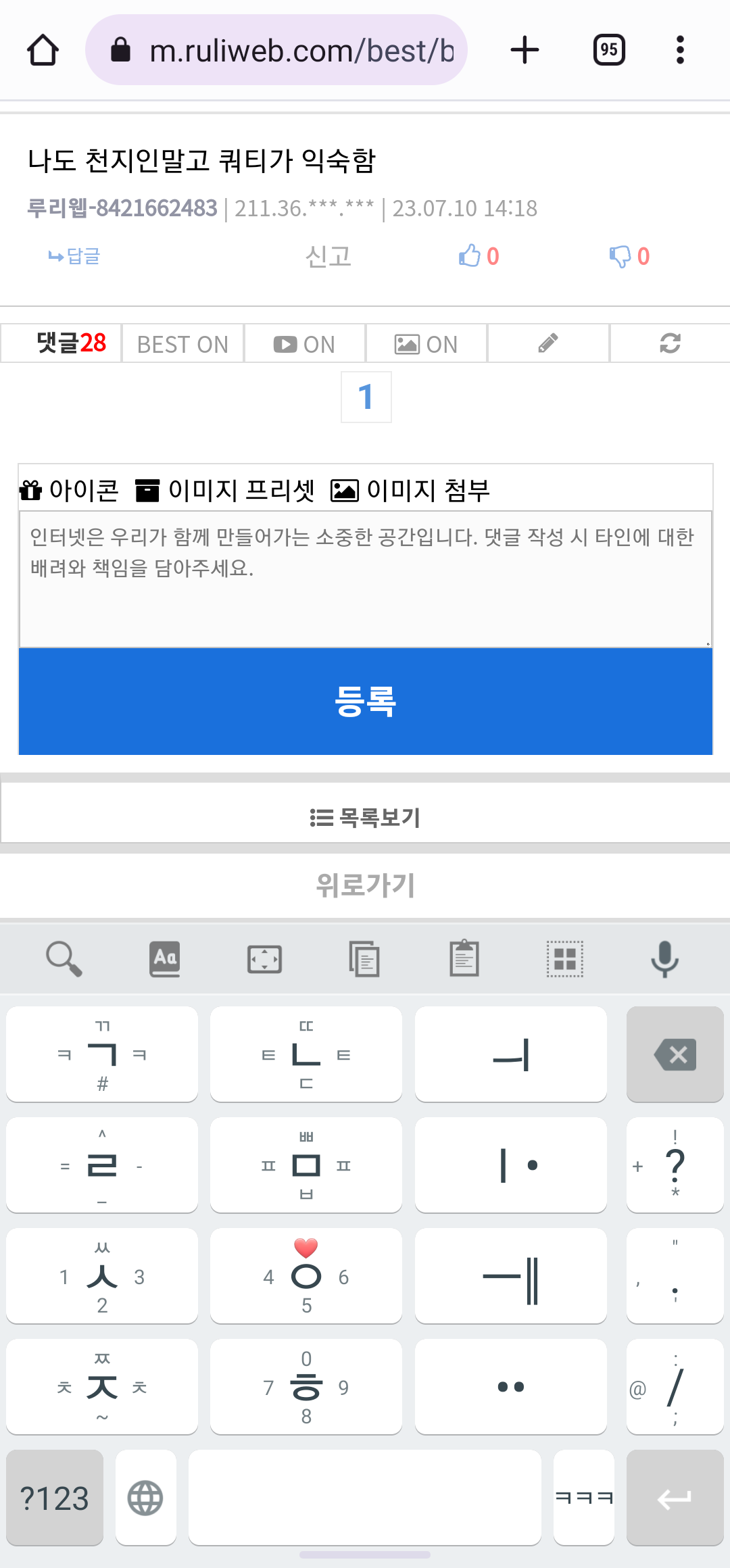Attach an image with 이미지 첨부

(x=410, y=490)
